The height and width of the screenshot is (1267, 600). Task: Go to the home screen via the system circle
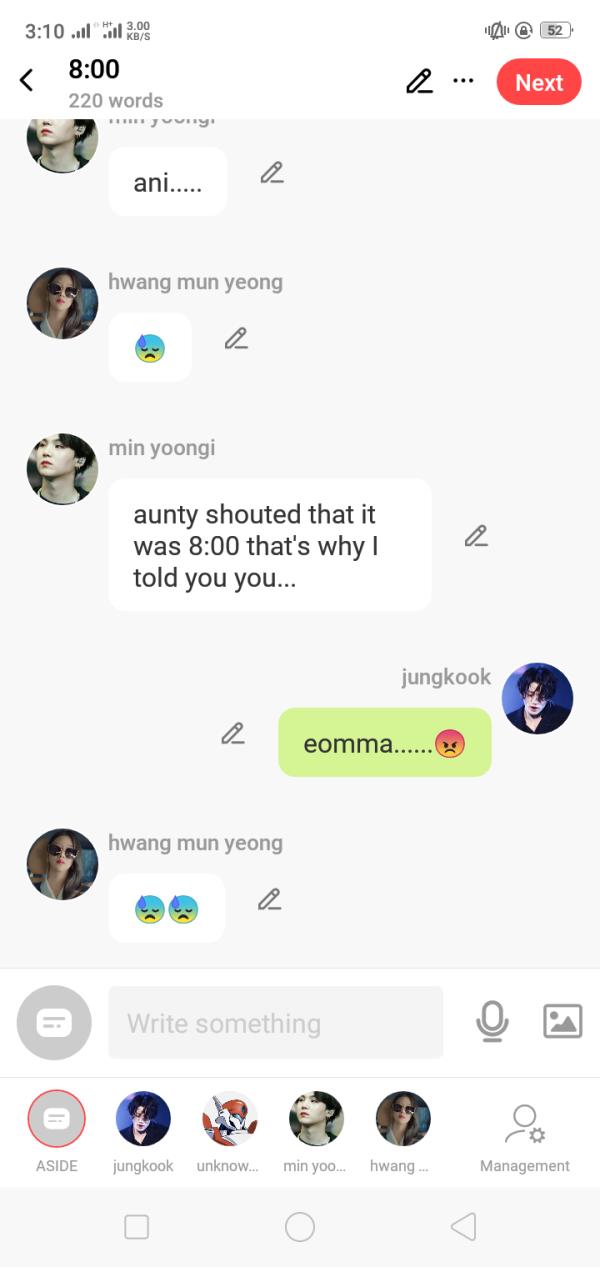click(300, 1227)
